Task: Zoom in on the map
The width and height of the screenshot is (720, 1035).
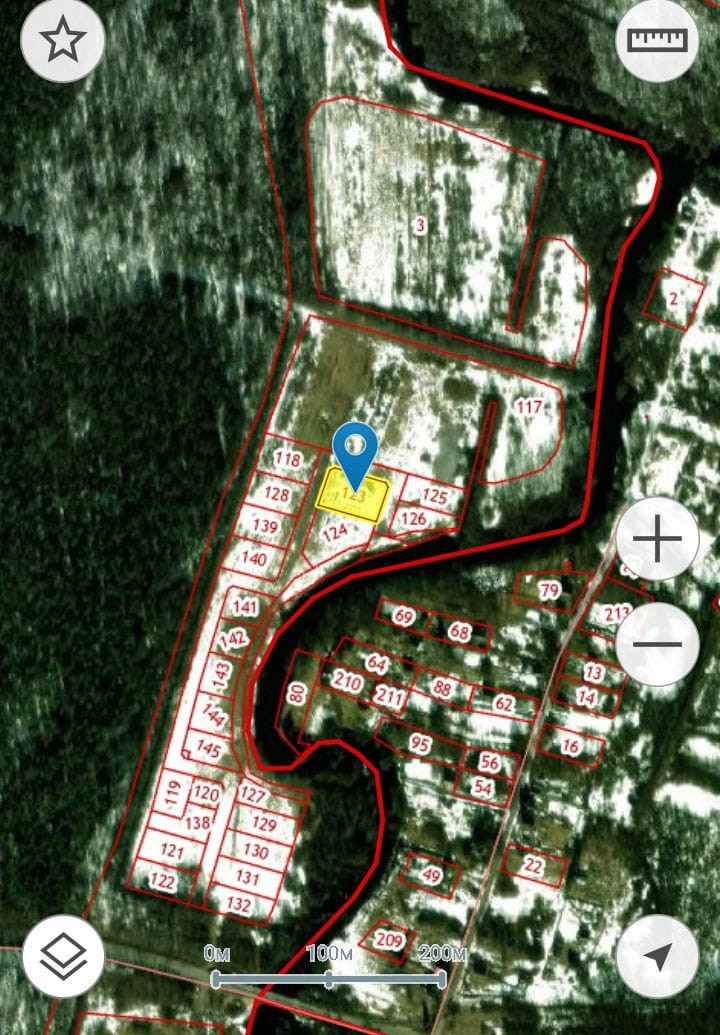Action: [x=657, y=539]
